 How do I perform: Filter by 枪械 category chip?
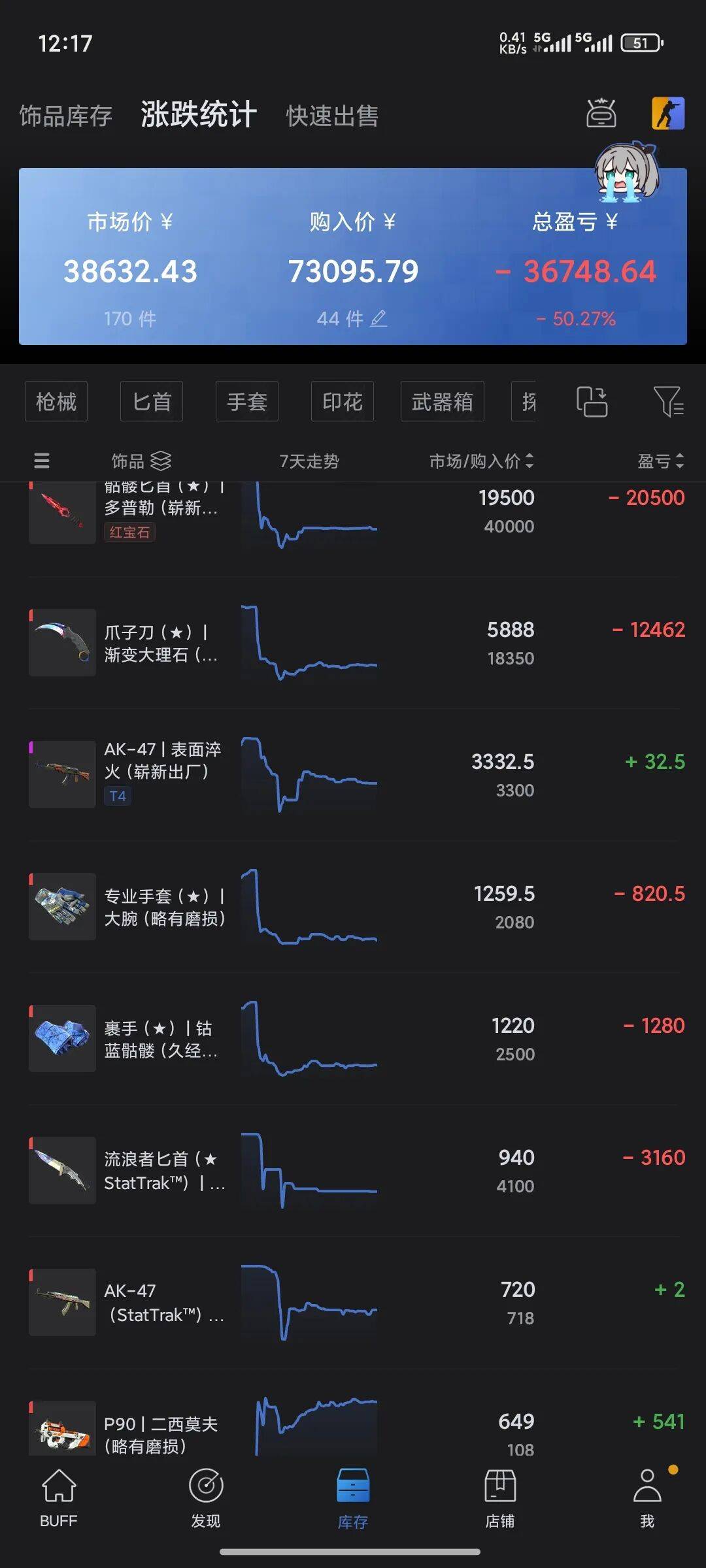point(56,401)
